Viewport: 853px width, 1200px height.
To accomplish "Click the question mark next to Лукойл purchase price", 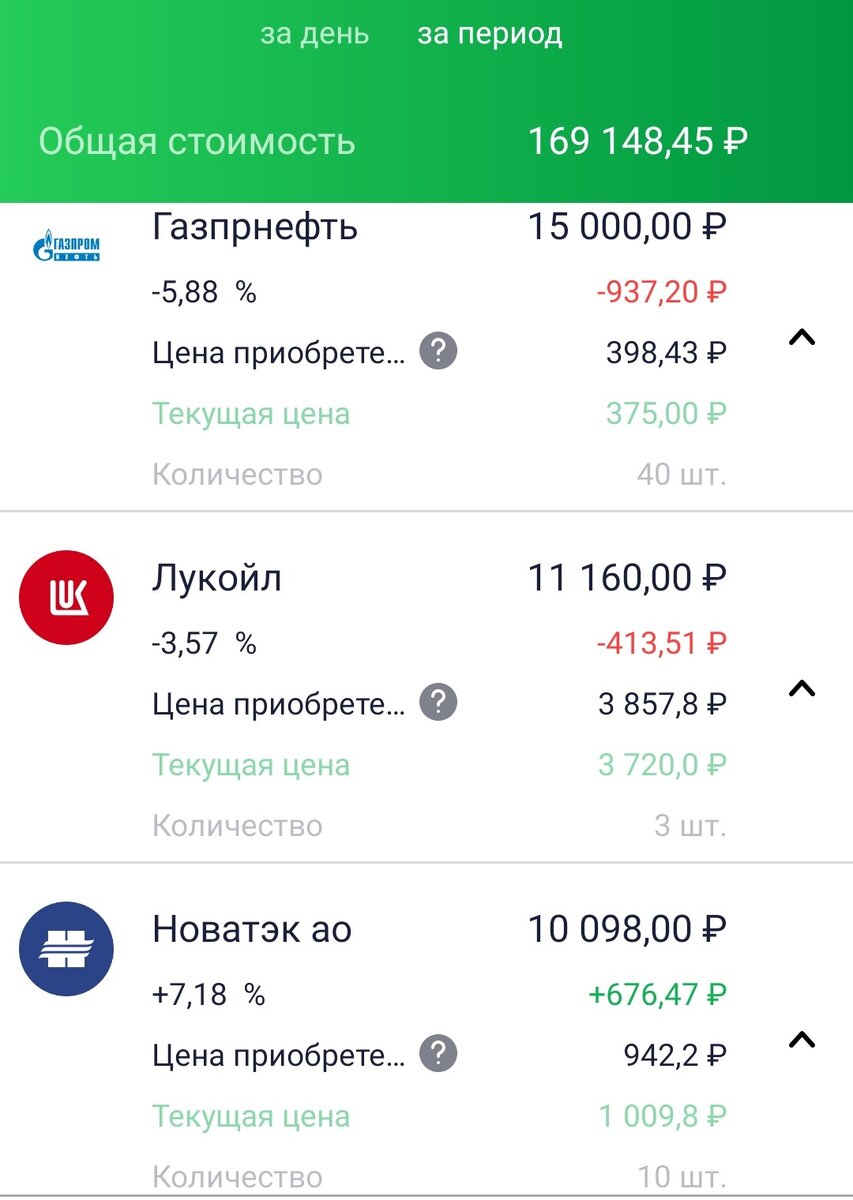I will point(437,703).
